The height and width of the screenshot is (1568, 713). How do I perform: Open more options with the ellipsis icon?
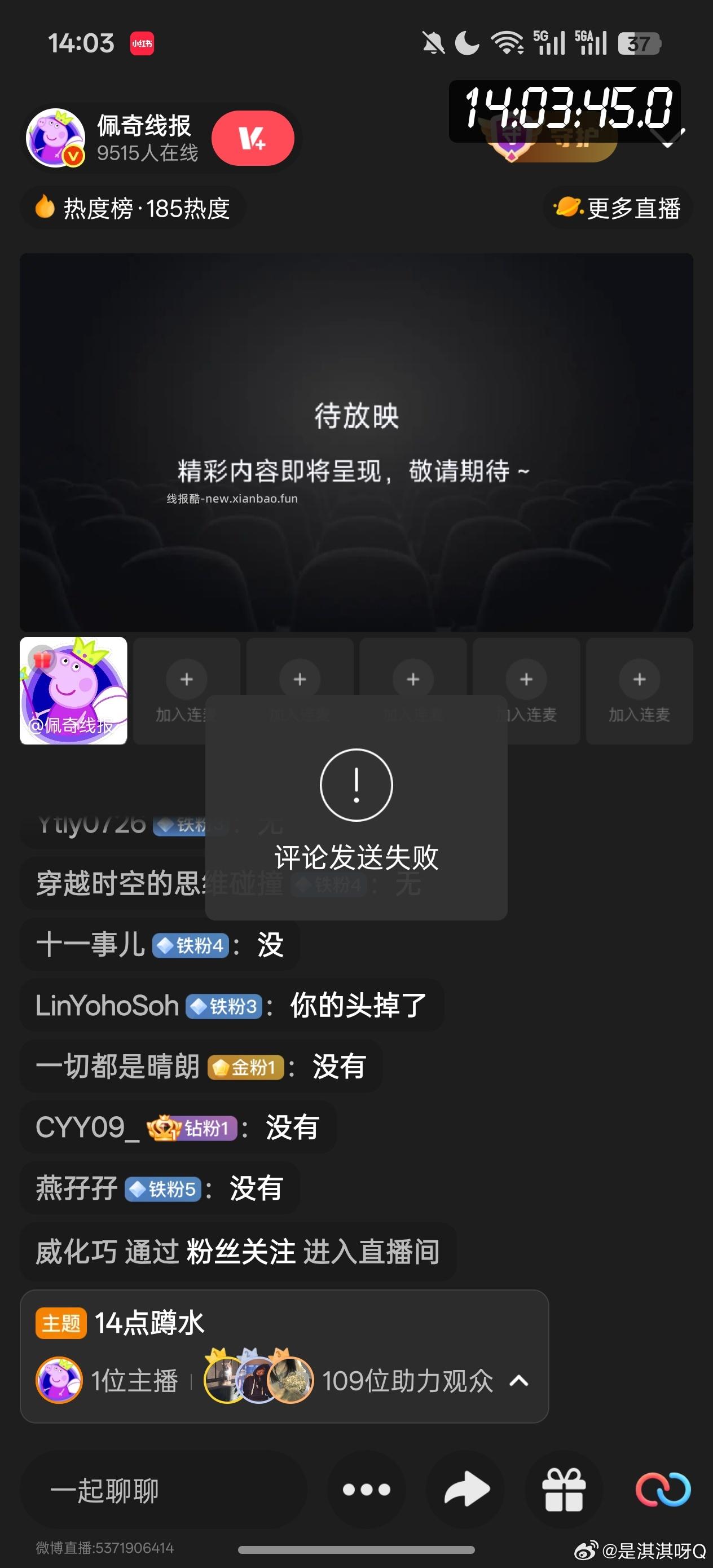click(366, 1490)
